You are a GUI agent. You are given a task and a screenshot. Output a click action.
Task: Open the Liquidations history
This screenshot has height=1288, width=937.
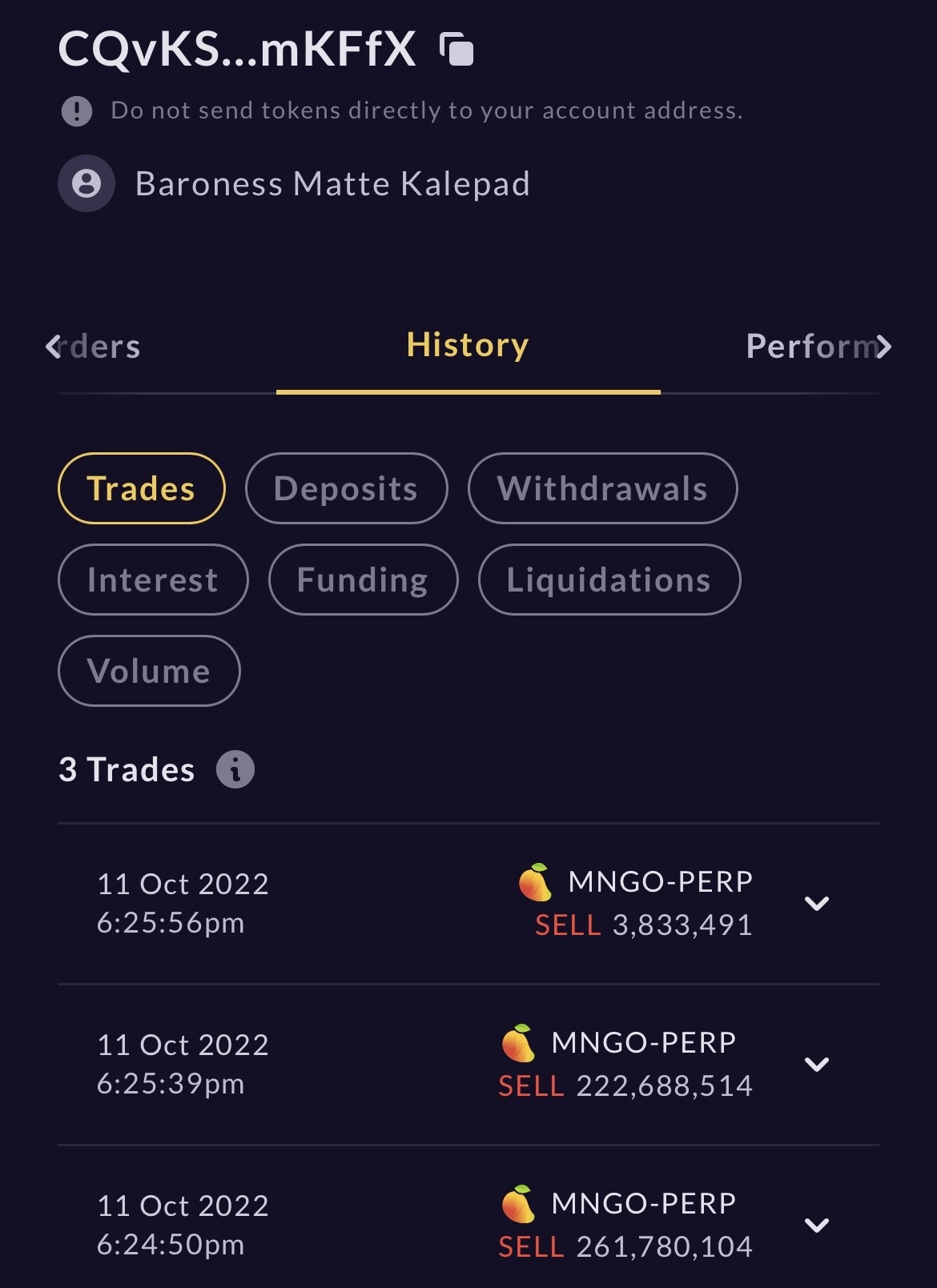[609, 580]
